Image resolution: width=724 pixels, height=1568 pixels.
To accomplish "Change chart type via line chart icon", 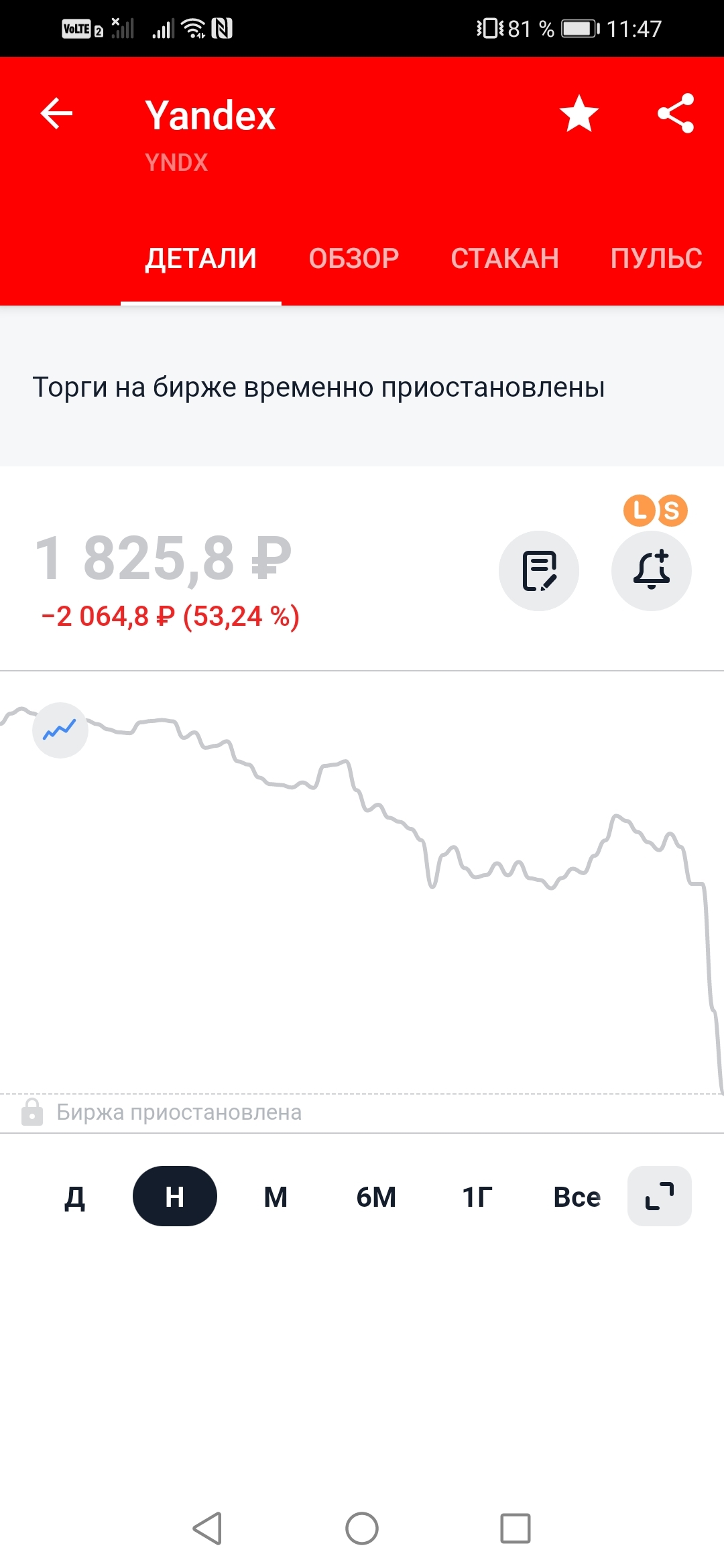I will [60, 730].
